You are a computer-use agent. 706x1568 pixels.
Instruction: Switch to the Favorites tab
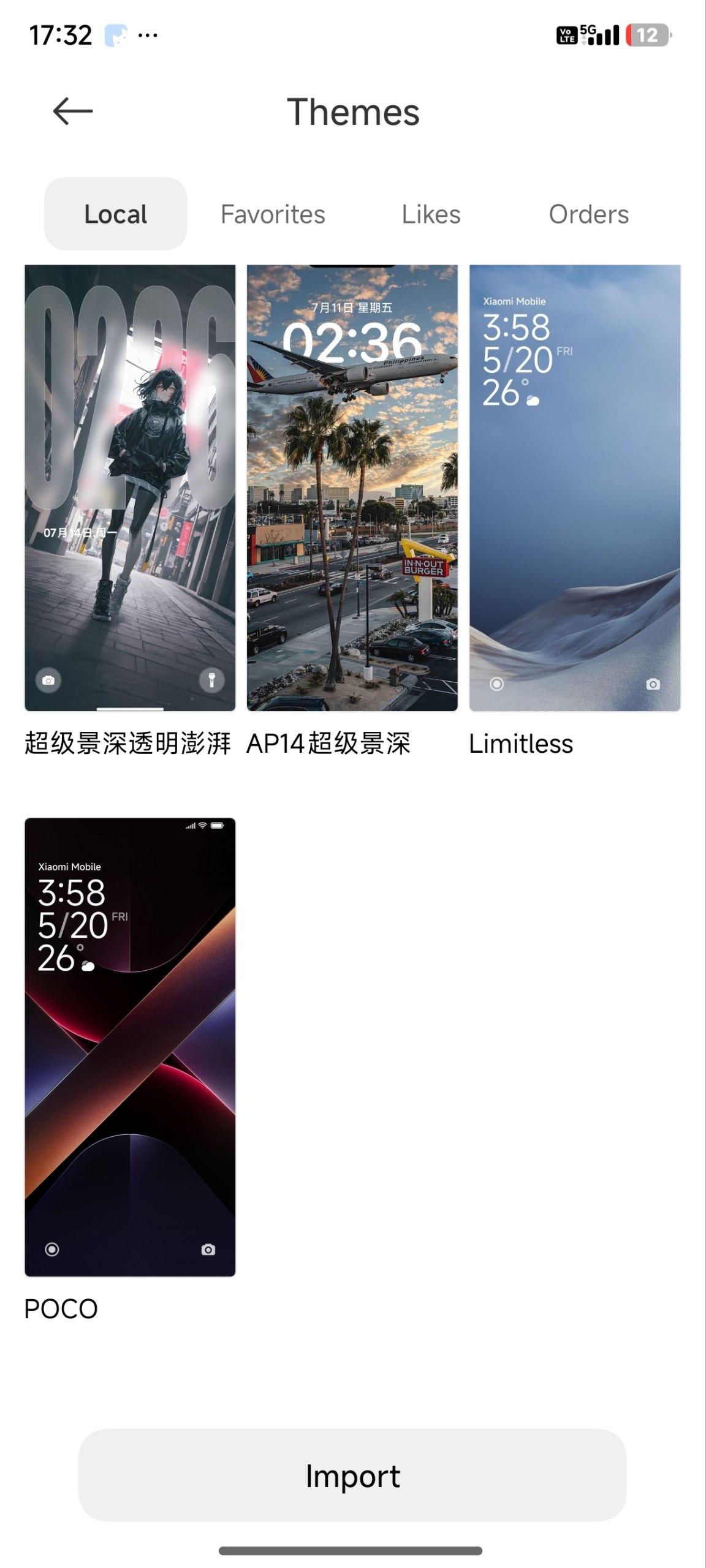click(273, 214)
